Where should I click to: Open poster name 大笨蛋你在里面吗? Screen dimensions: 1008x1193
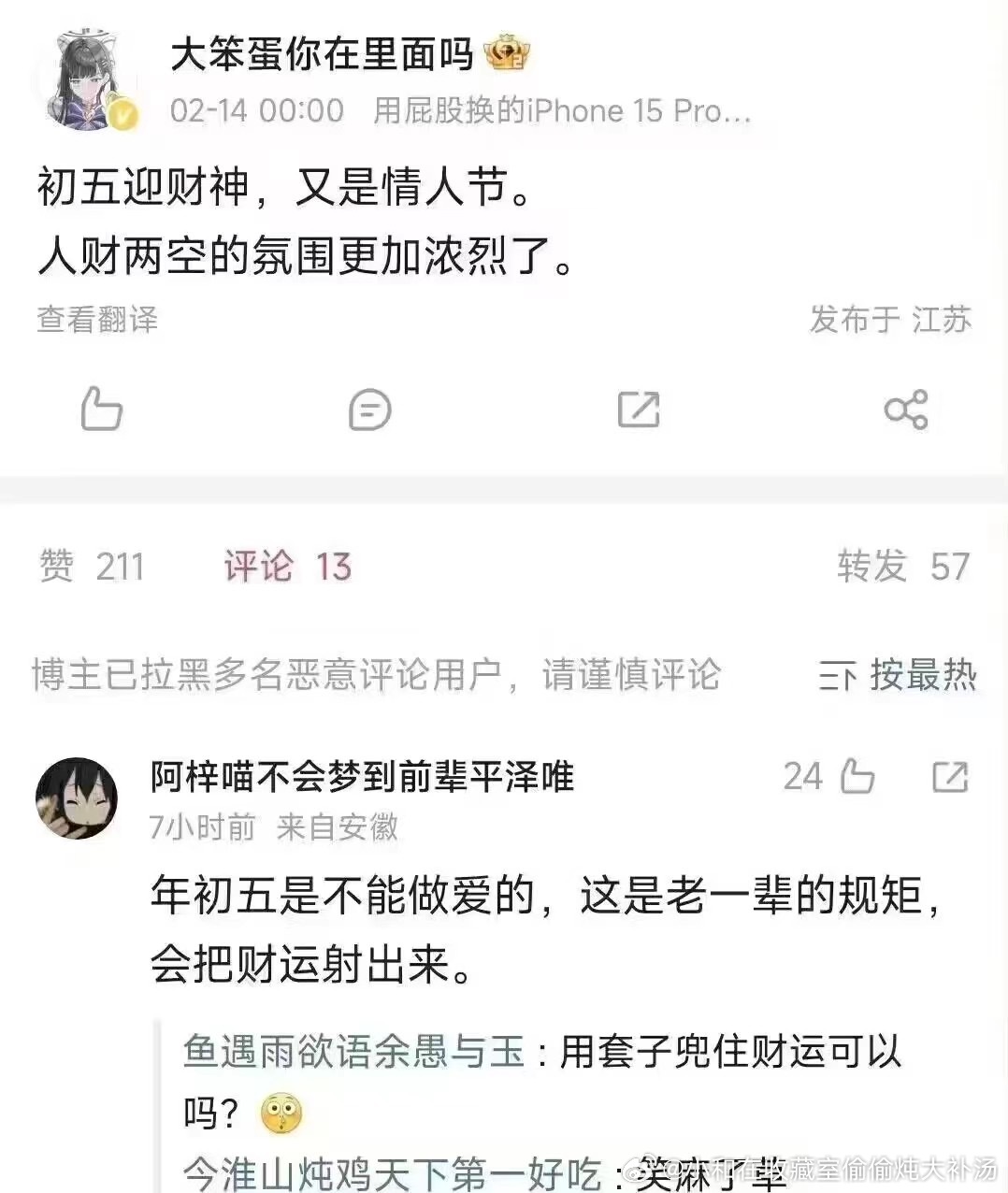coord(323,54)
